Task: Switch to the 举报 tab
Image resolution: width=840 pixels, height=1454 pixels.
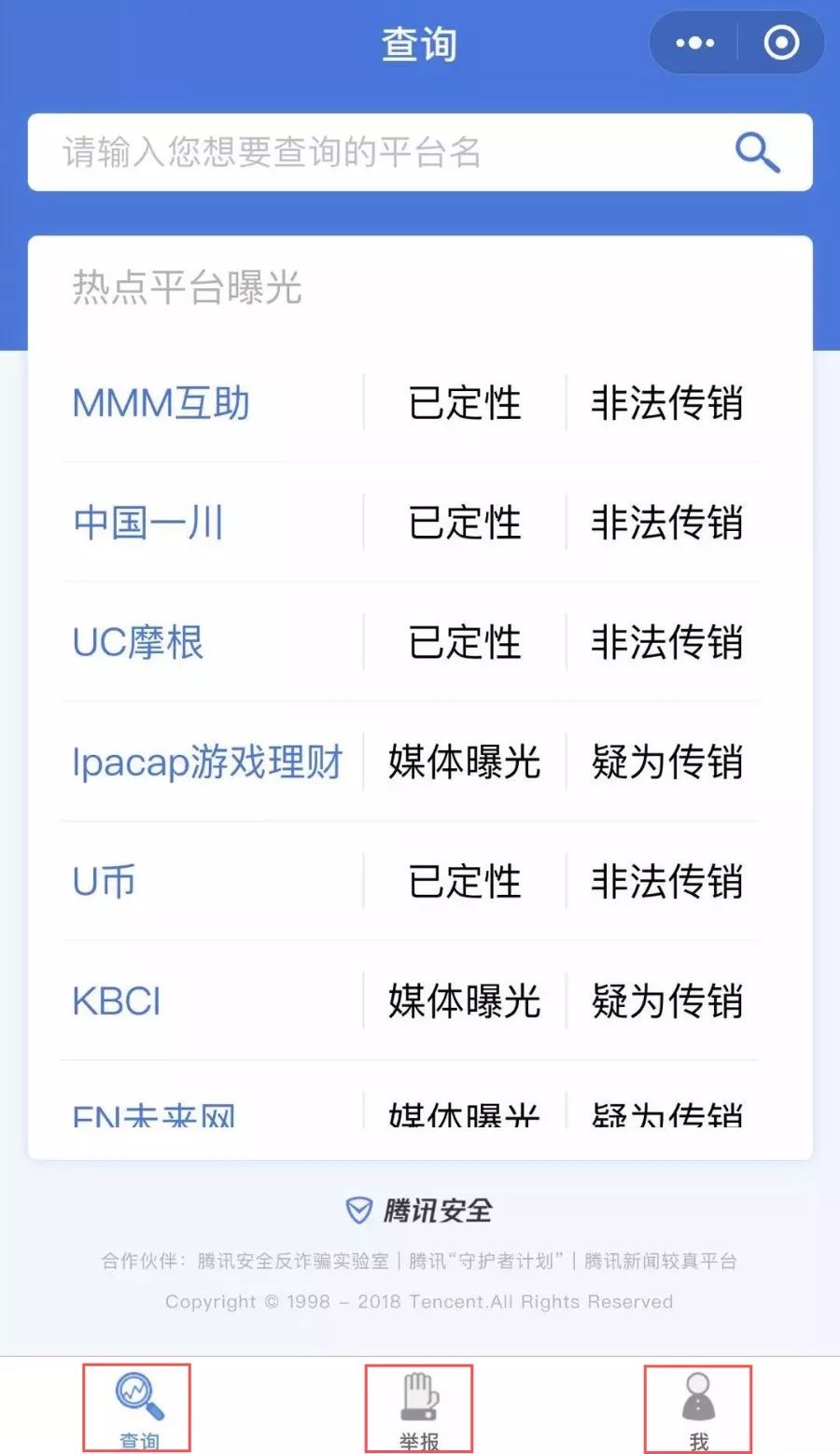Action: point(419,1407)
